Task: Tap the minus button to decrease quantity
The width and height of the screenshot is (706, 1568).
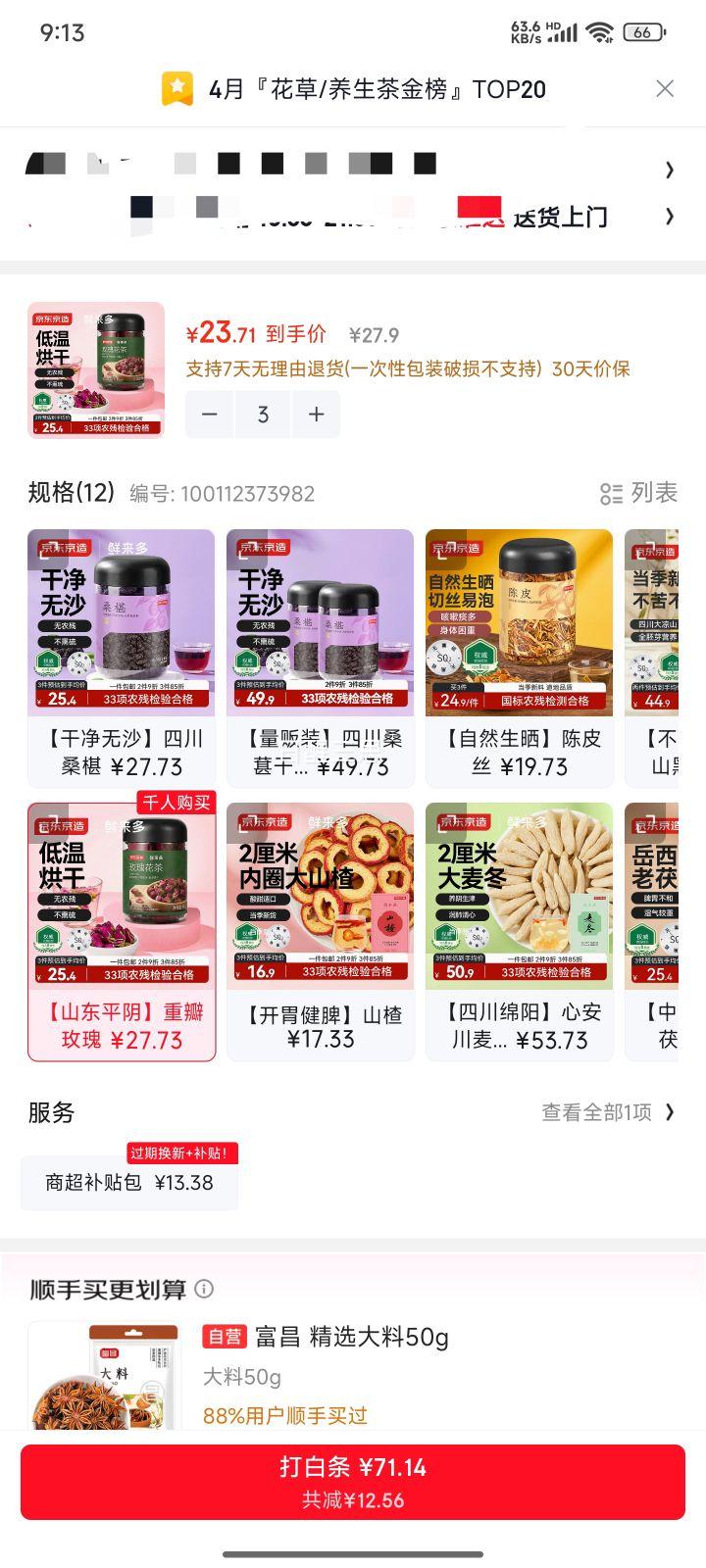Action: 209,415
